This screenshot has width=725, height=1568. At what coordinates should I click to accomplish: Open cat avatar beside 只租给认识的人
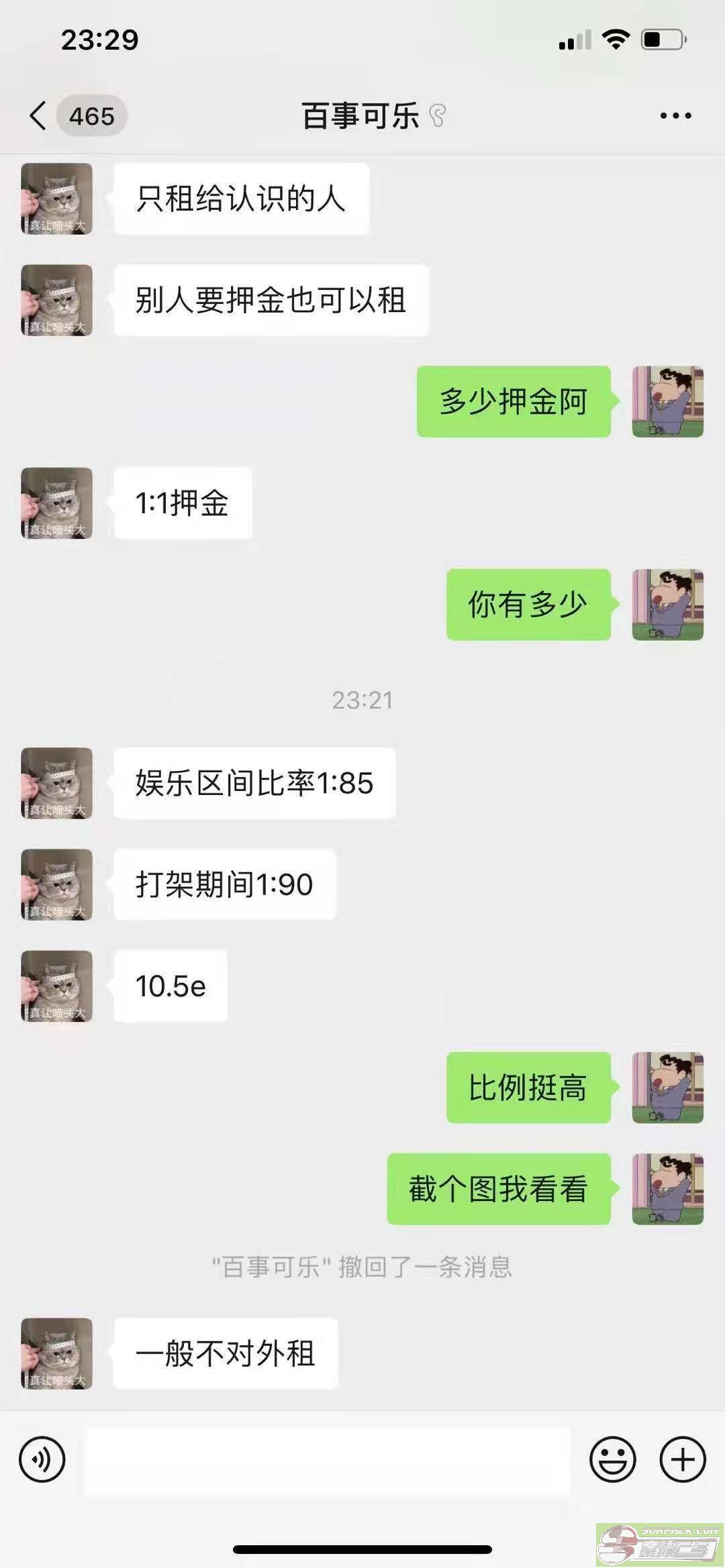tap(57, 199)
